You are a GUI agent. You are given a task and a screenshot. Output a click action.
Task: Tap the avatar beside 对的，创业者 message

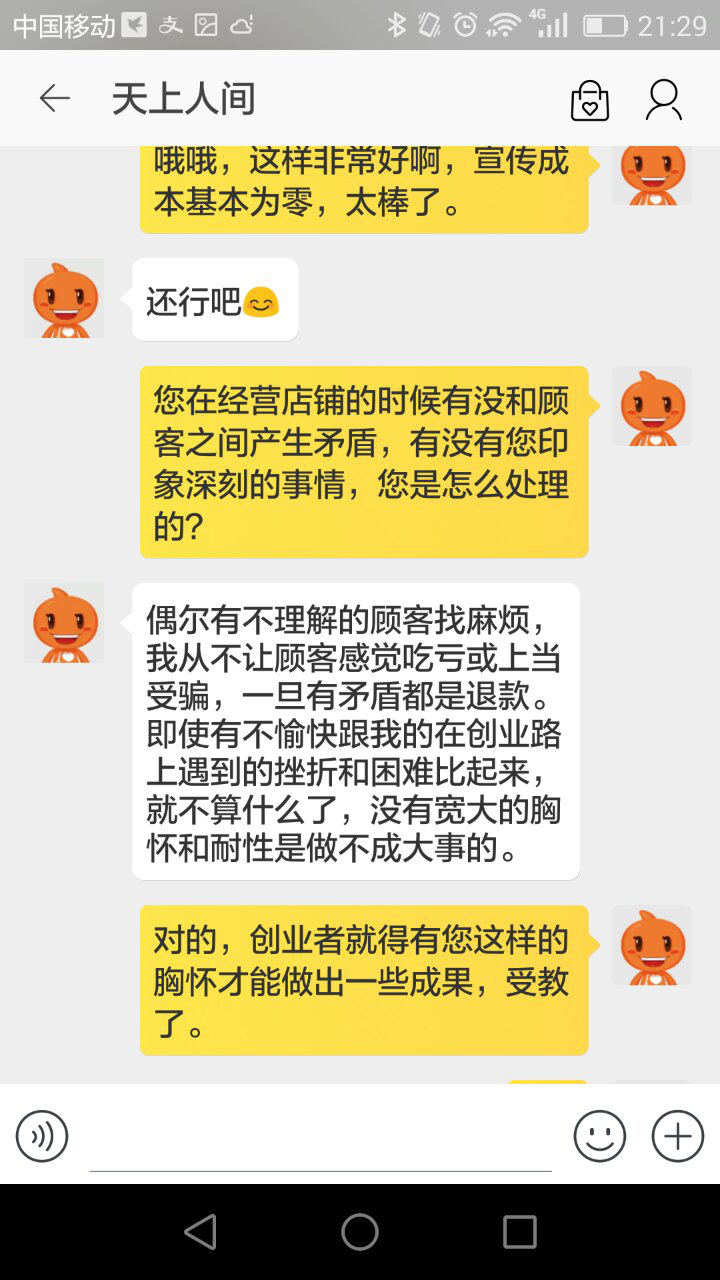(x=652, y=946)
